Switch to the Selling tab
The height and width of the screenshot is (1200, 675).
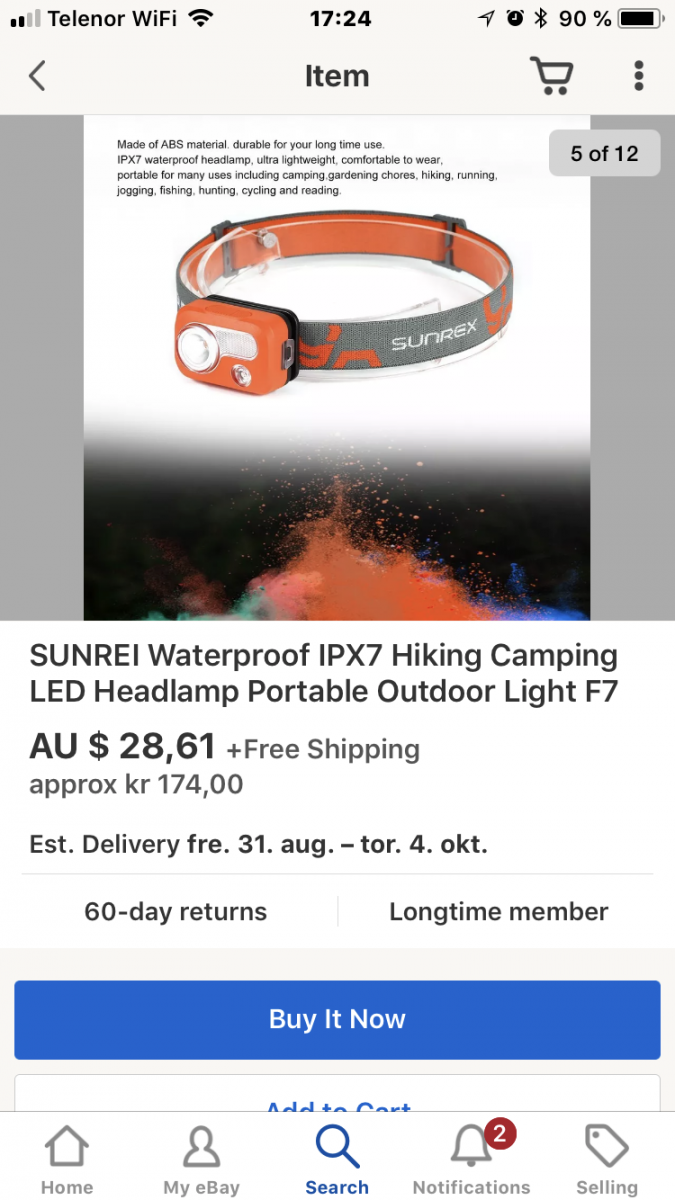tap(607, 1160)
